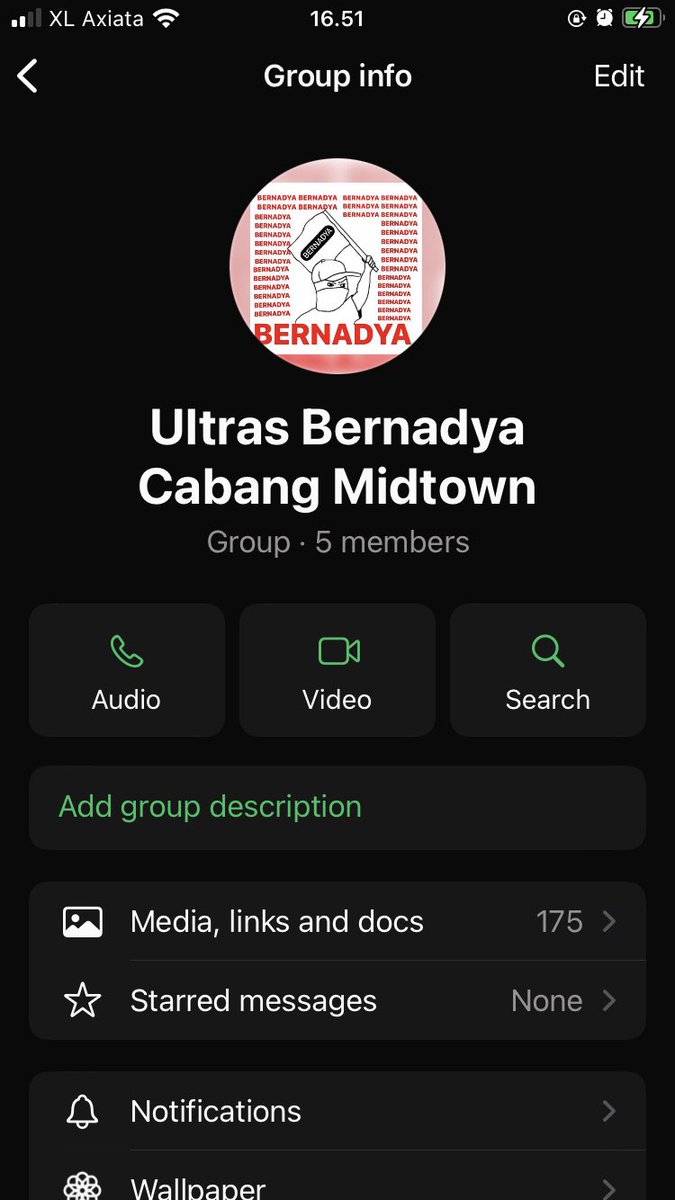Open Notifications settings

click(x=337, y=1111)
